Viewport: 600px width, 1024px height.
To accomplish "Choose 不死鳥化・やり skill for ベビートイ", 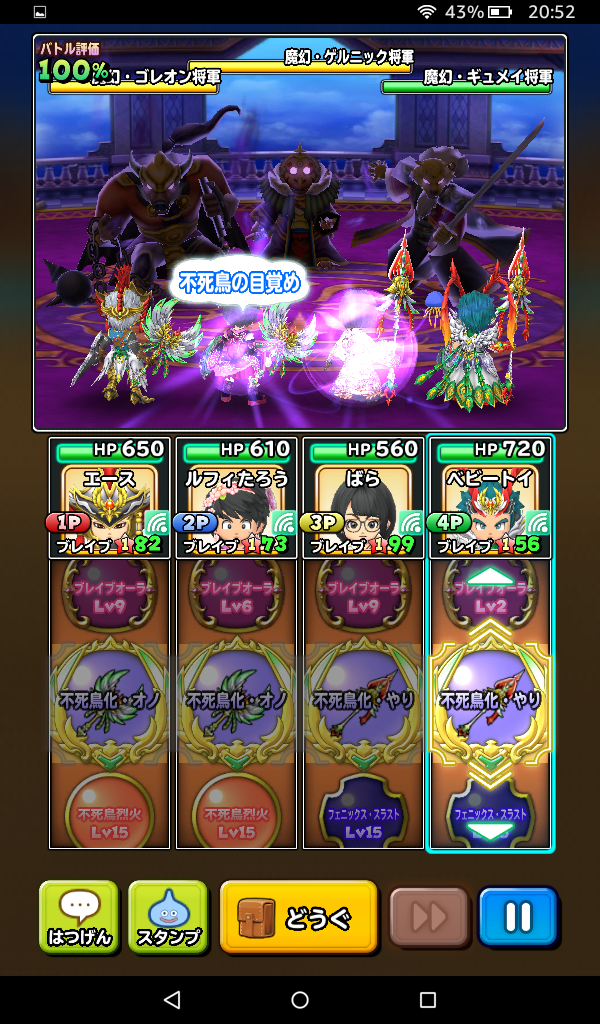I will (490, 700).
